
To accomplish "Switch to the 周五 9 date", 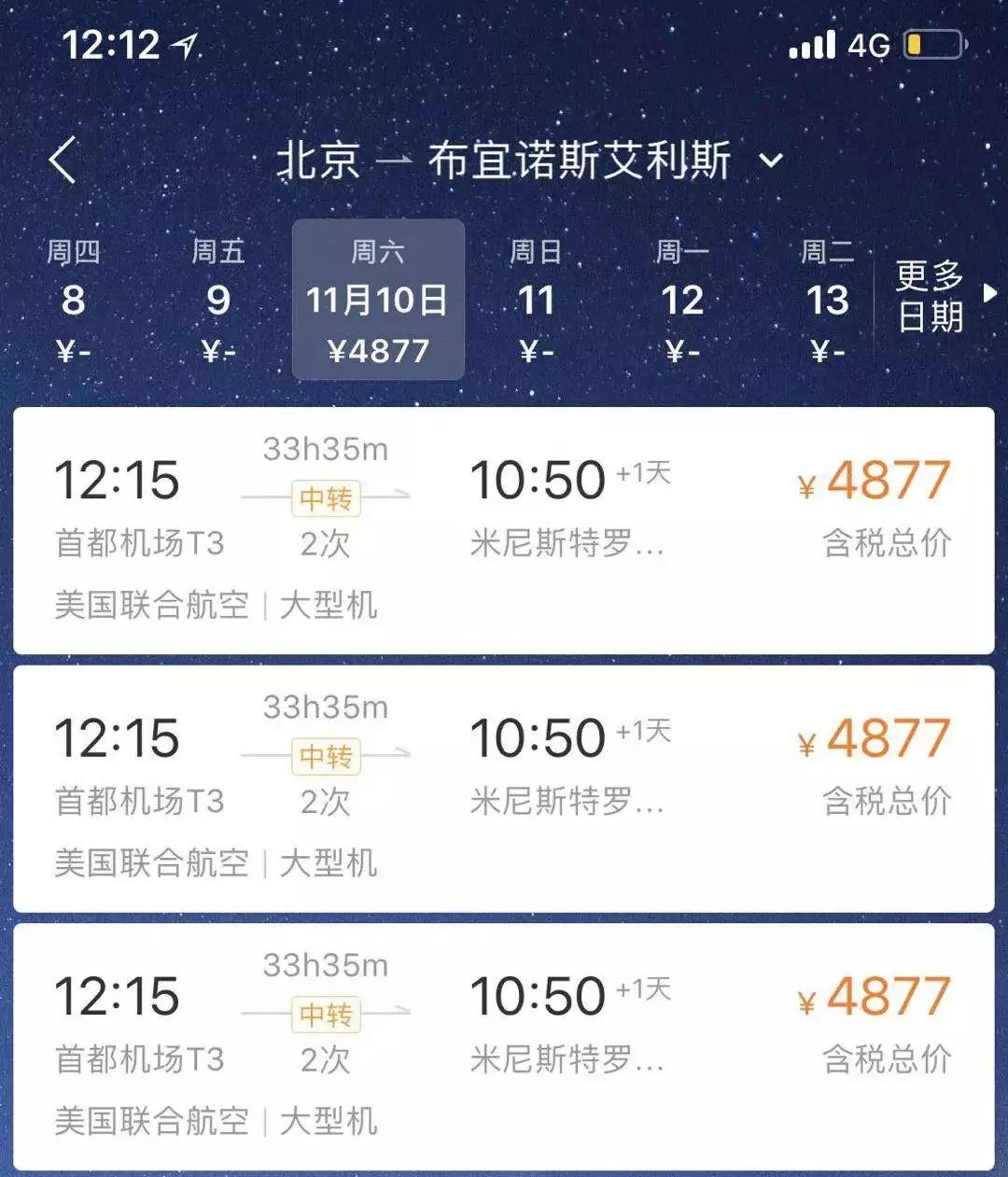I will (x=217, y=301).
